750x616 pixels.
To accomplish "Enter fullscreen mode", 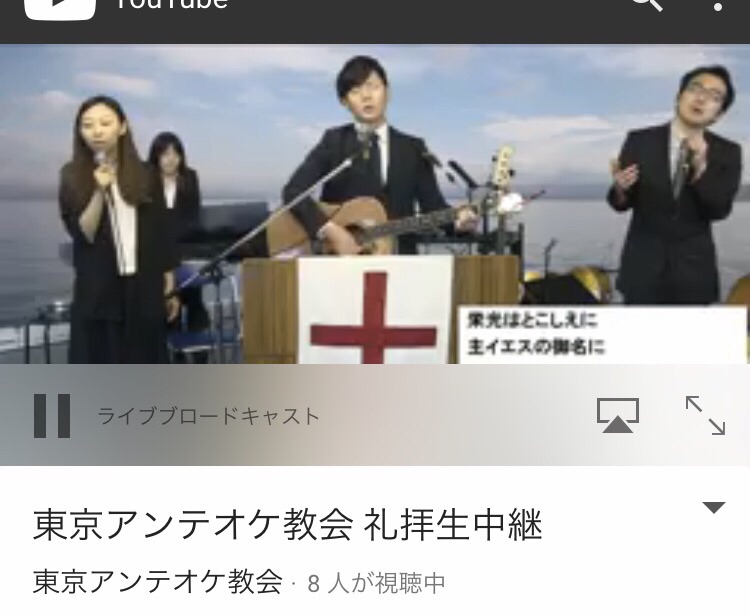I will 705,415.
